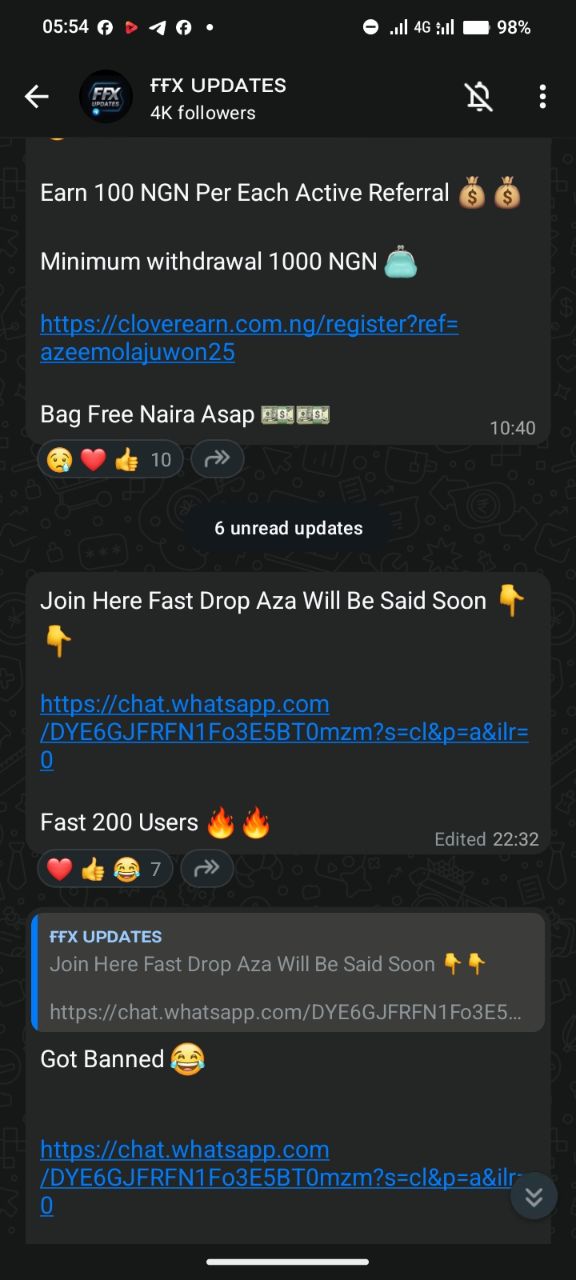
Task: Open FFX UPDATES channel info header
Action: tap(218, 98)
